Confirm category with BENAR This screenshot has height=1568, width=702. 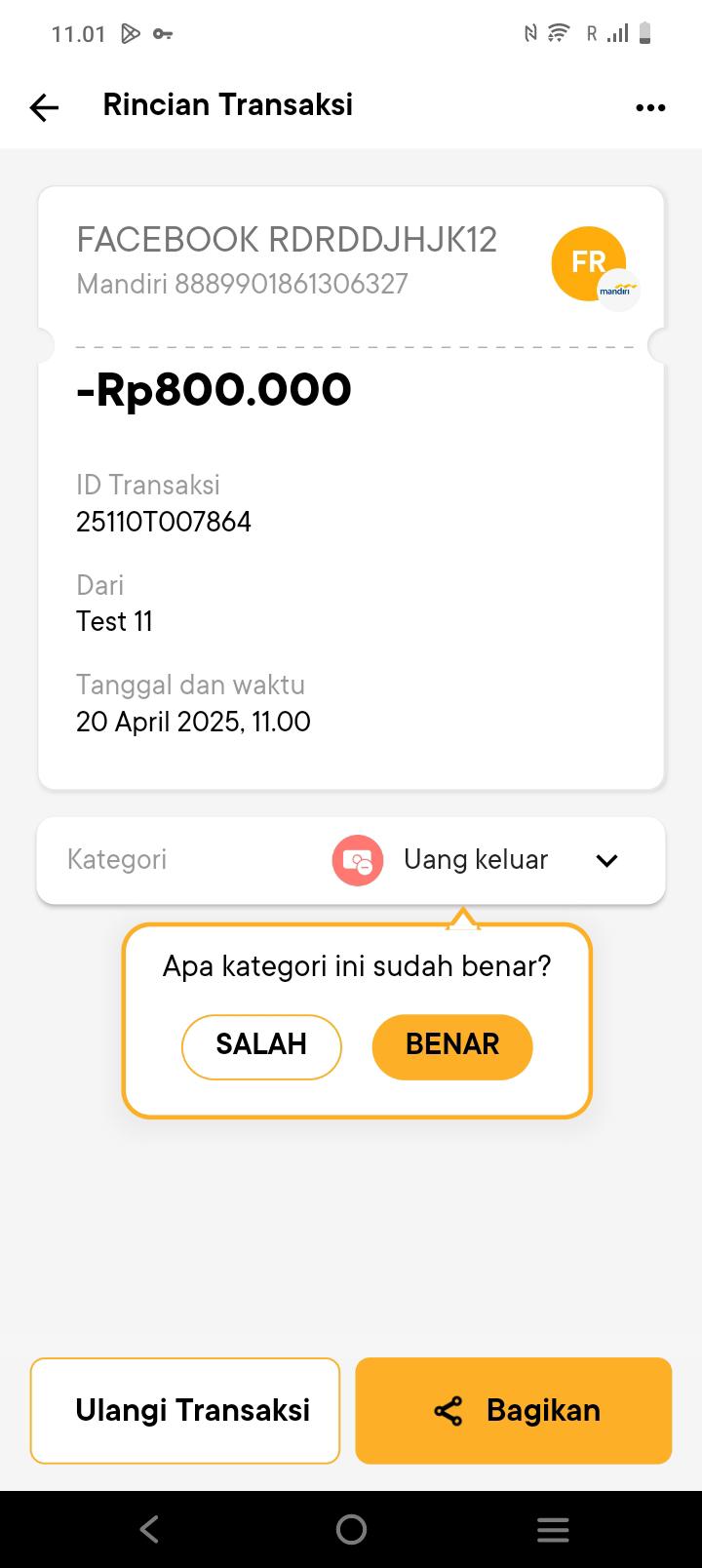pos(452,1046)
